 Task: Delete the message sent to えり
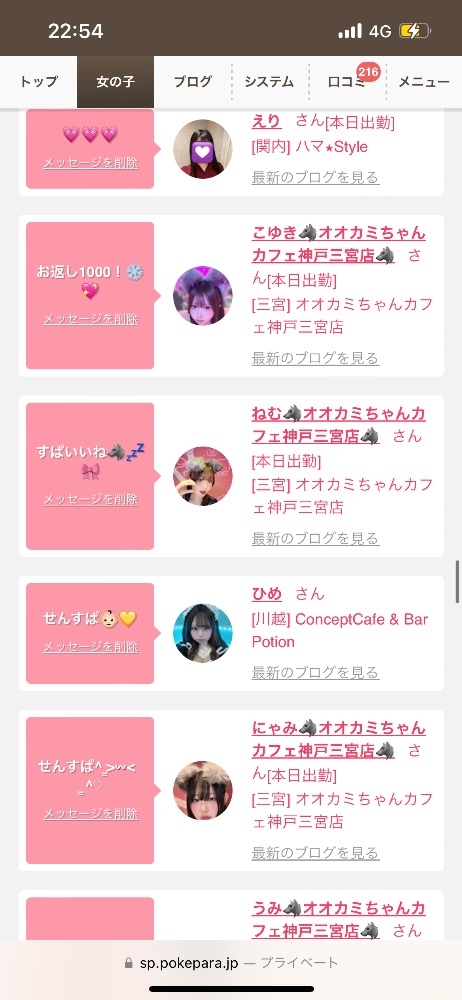pyautogui.click(x=91, y=163)
